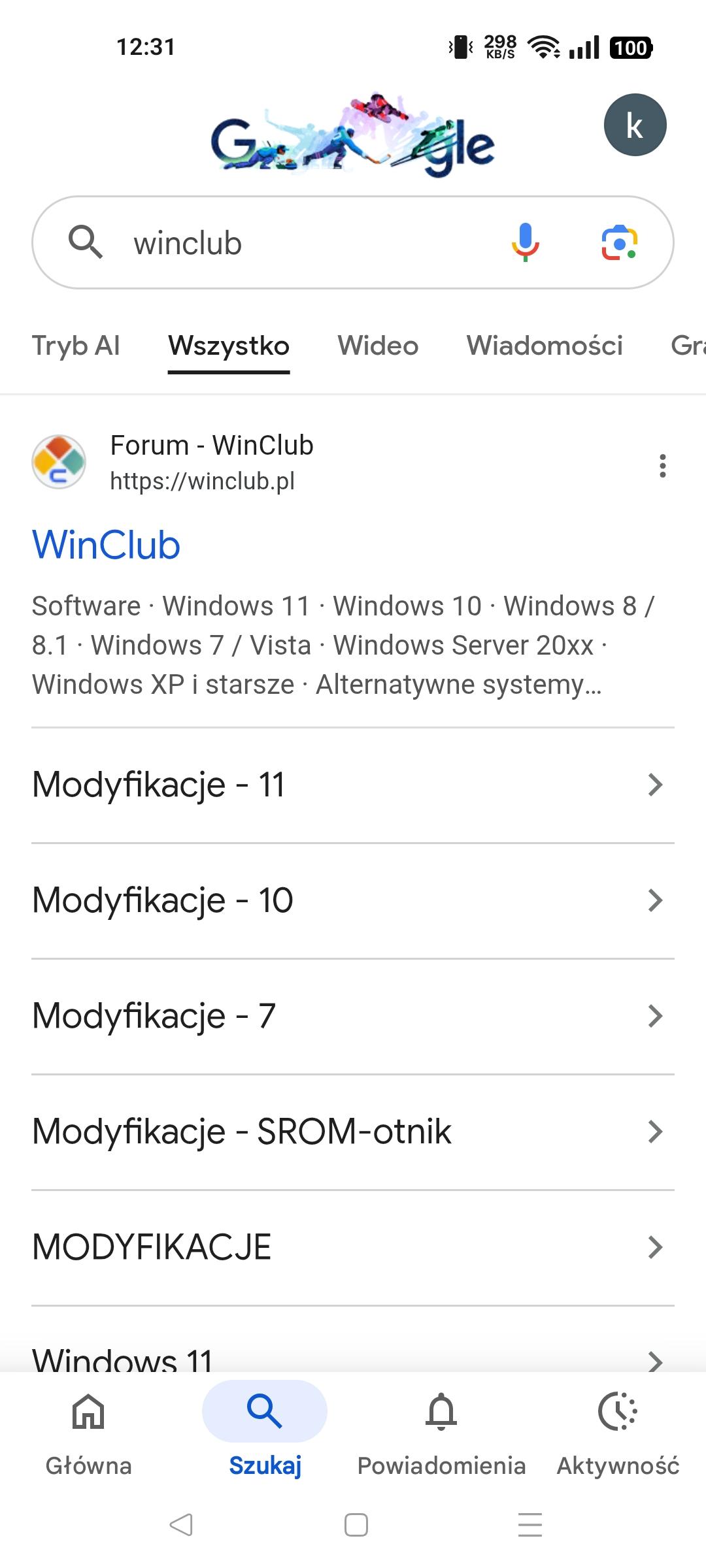
Task: Switch to the Tryb AI tab
Action: pos(76,346)
